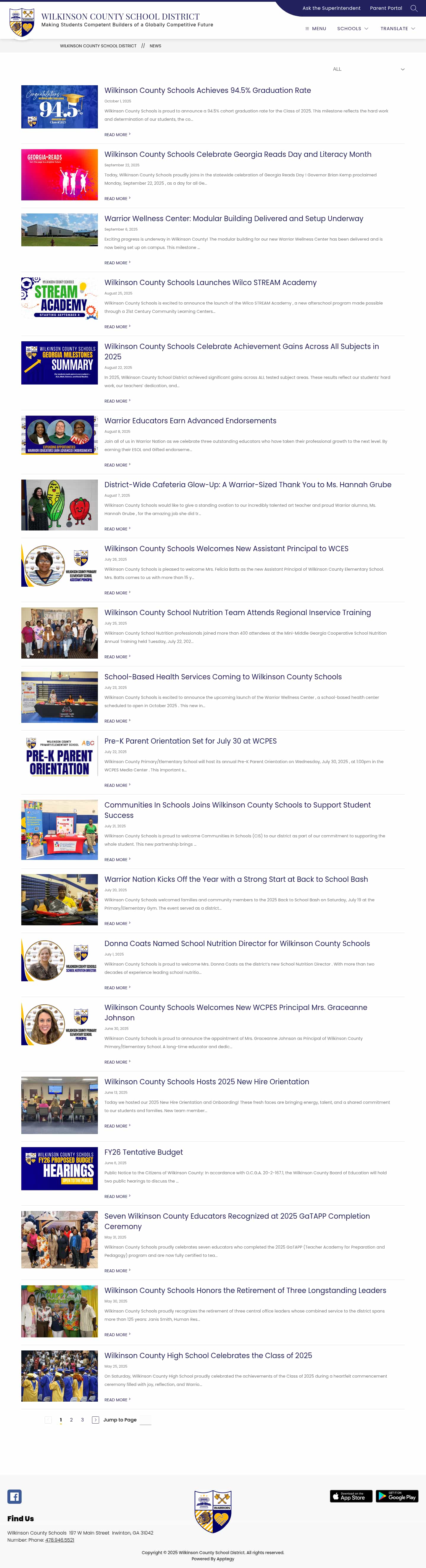The width and height of the screenshot is (426, 1568).
Task: Open the FY26 Tentative Budget article
Action: pyautogui.click(x=143, y=1152)
